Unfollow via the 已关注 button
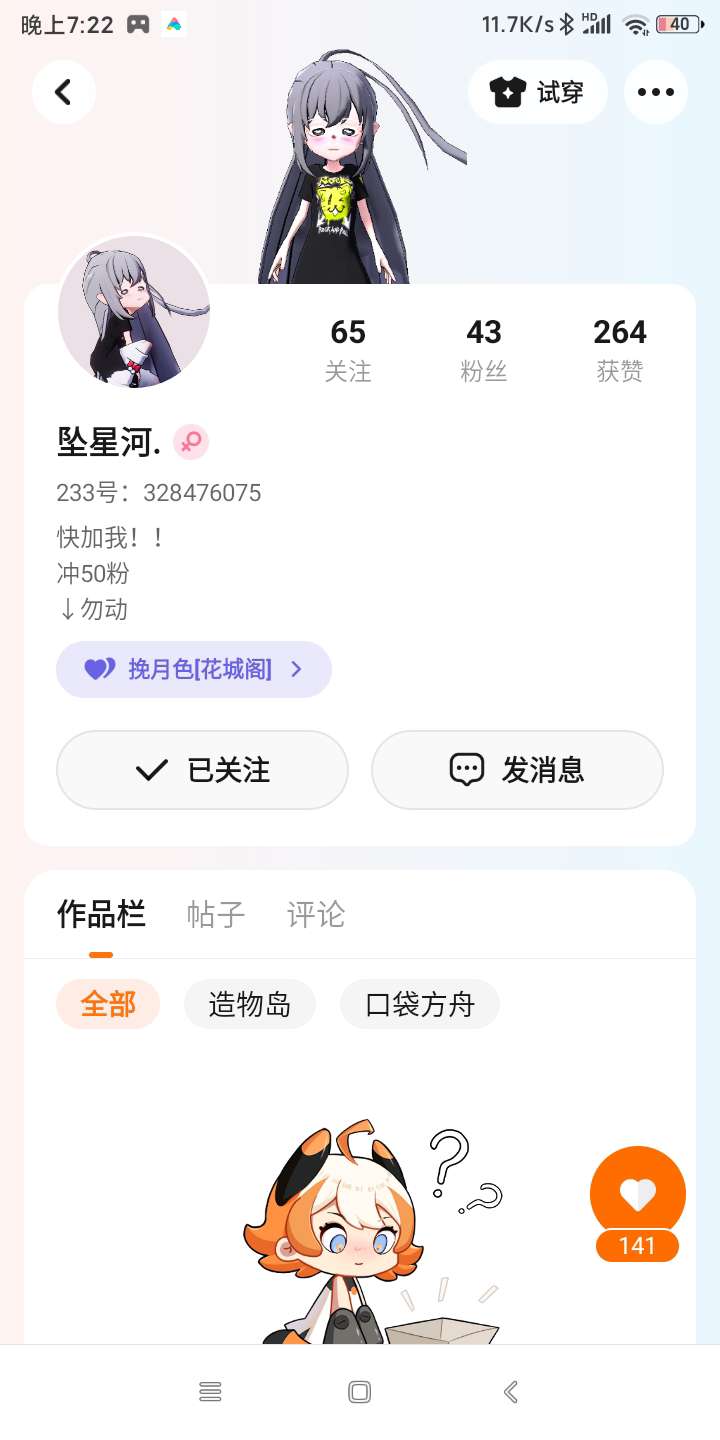Viewport: 720px width, 1440px height. tap(202, 770)
